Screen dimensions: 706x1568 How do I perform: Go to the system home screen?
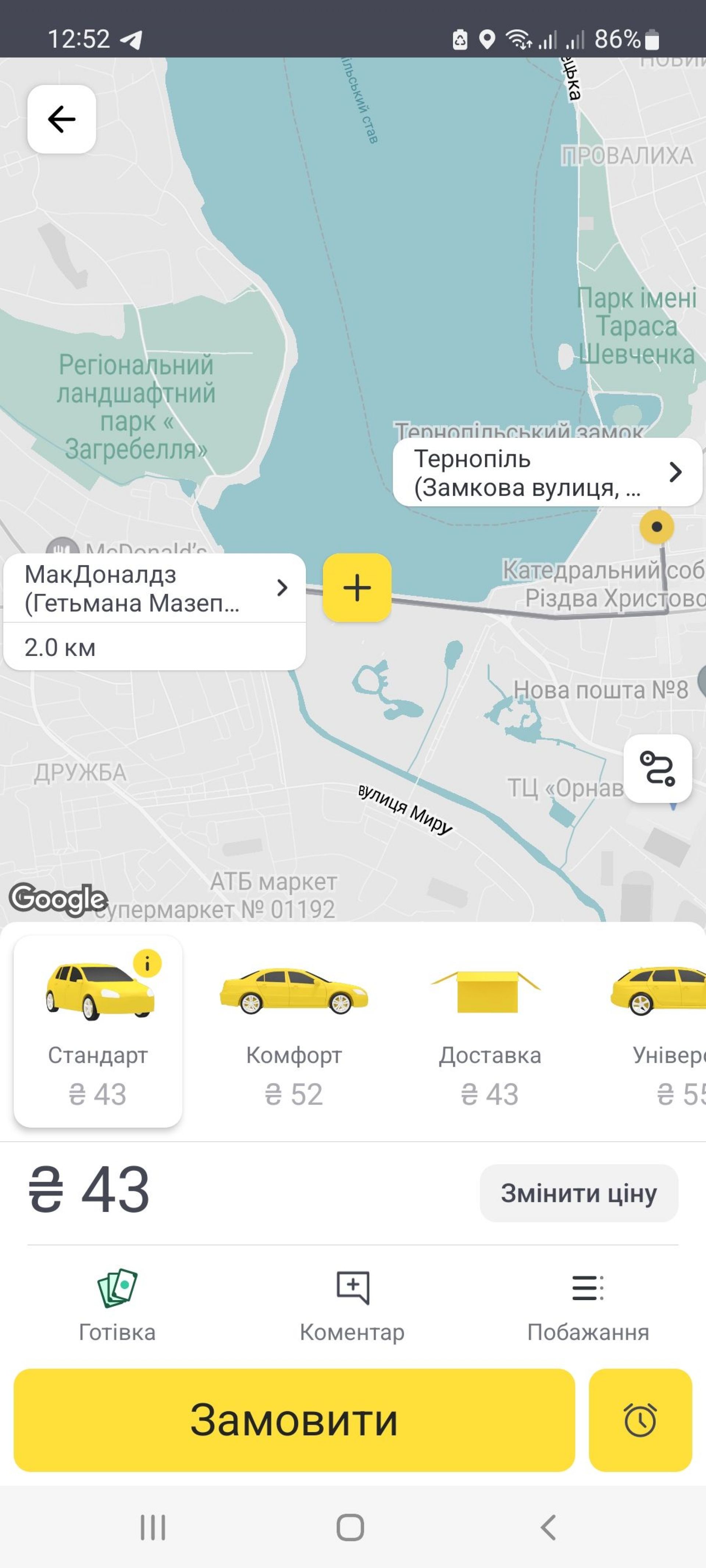pyautogui.click(x=350, y=1526)
